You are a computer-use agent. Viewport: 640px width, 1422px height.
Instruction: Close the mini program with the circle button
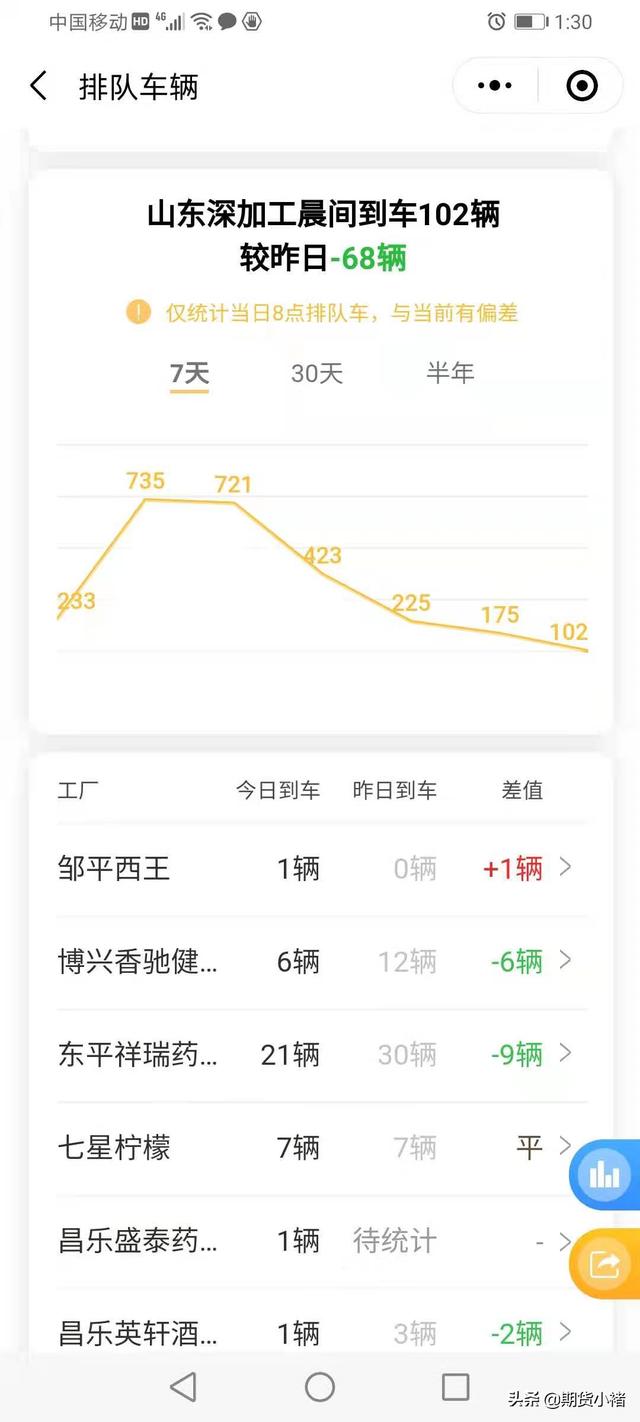581,86
